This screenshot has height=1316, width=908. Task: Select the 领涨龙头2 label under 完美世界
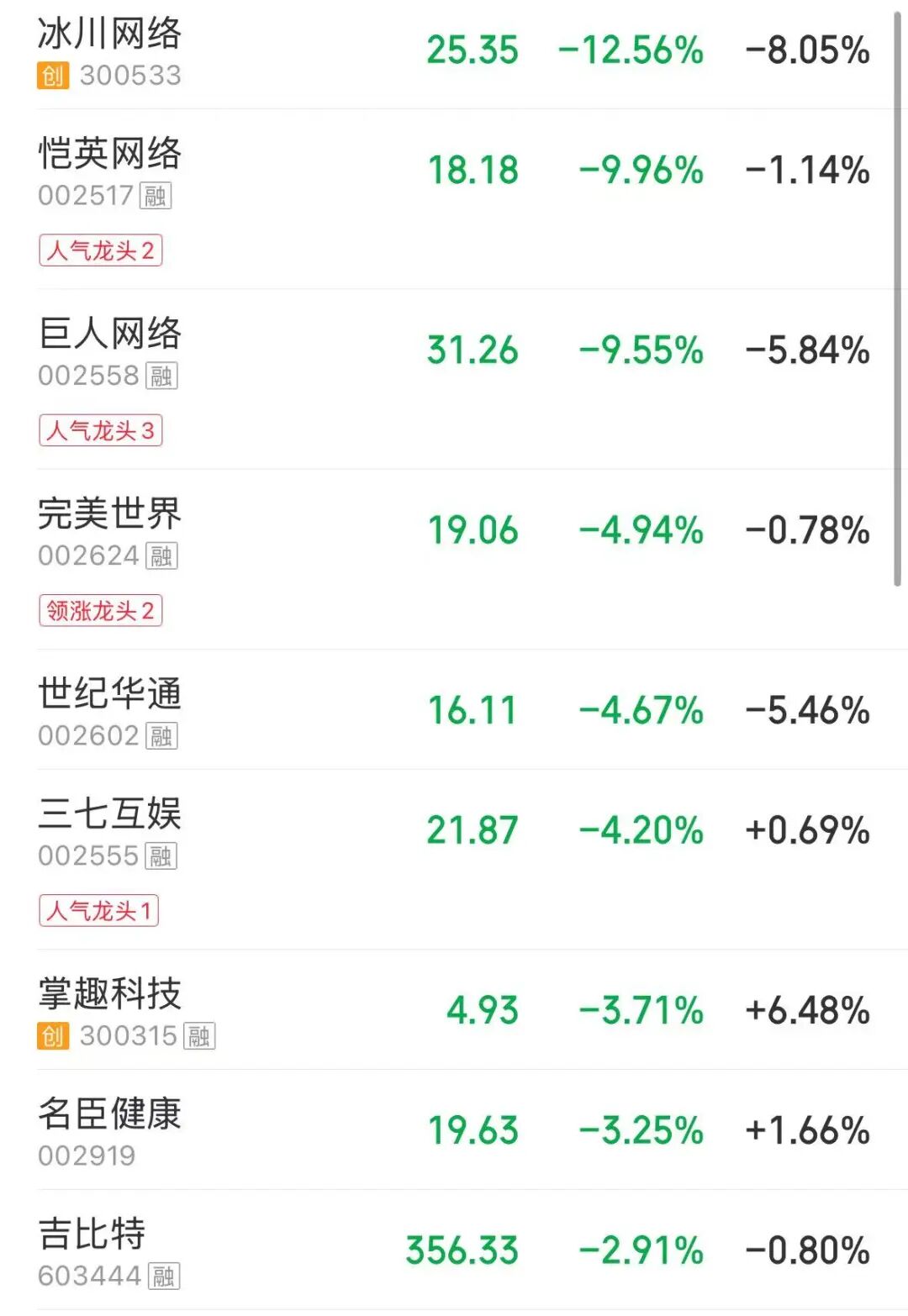(101, 611)
